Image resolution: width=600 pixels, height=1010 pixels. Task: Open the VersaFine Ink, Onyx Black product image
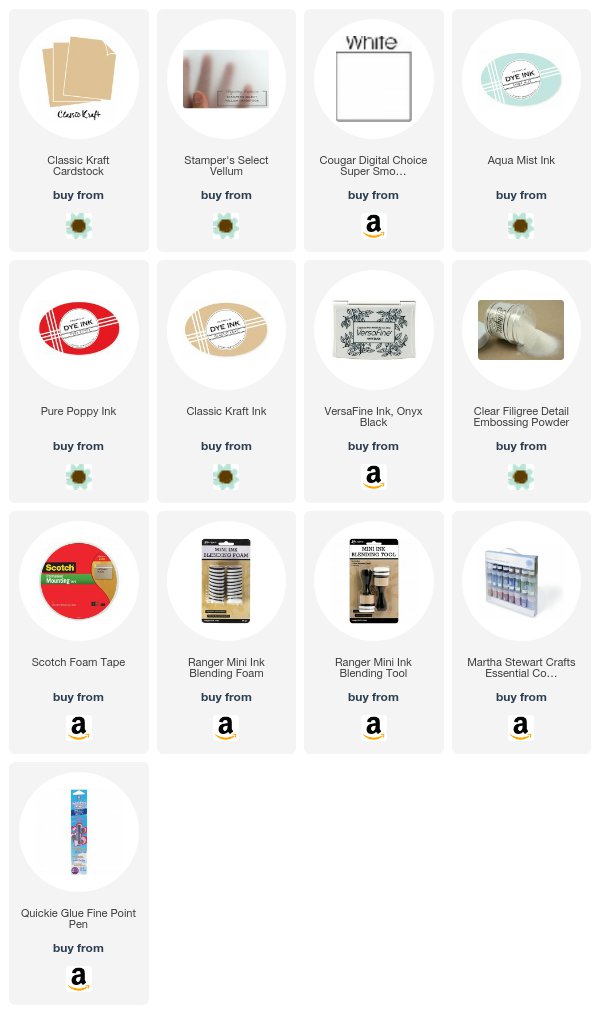(373, 330)
